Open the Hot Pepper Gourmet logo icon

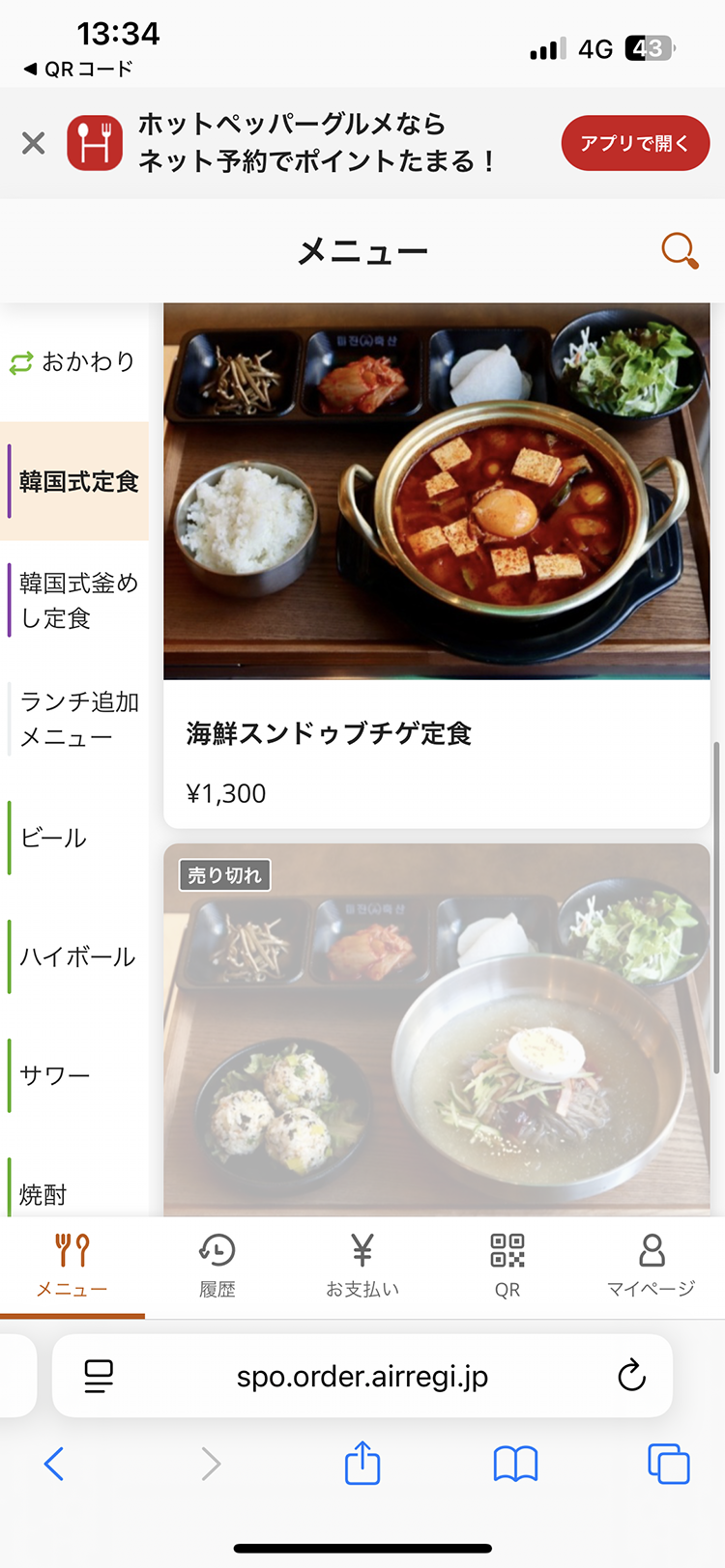(94, 142)
